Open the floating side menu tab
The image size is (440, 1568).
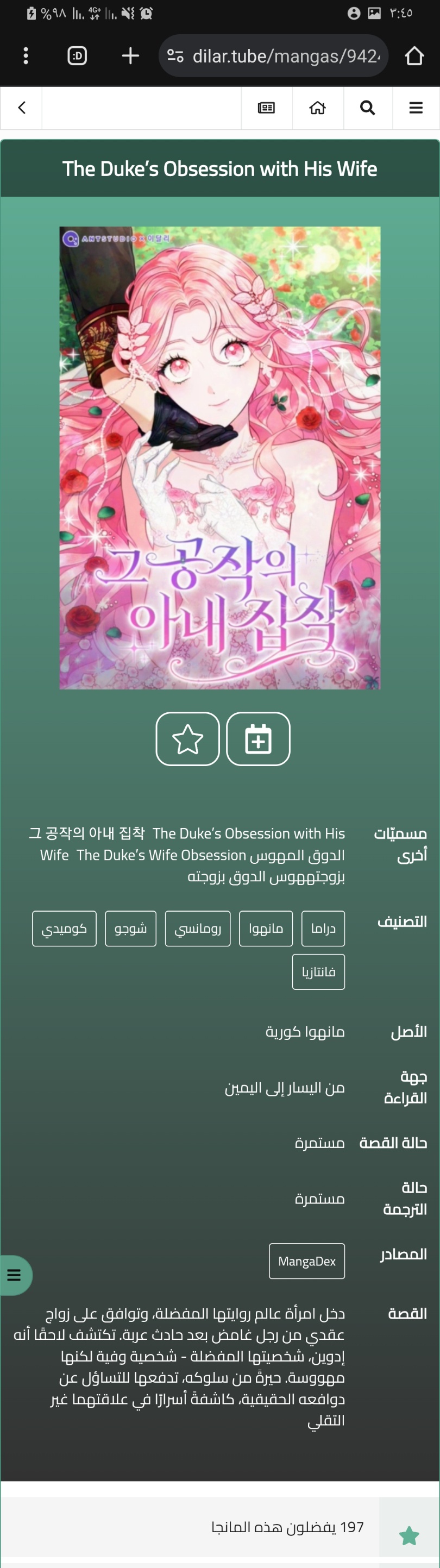coord(15,1275)
